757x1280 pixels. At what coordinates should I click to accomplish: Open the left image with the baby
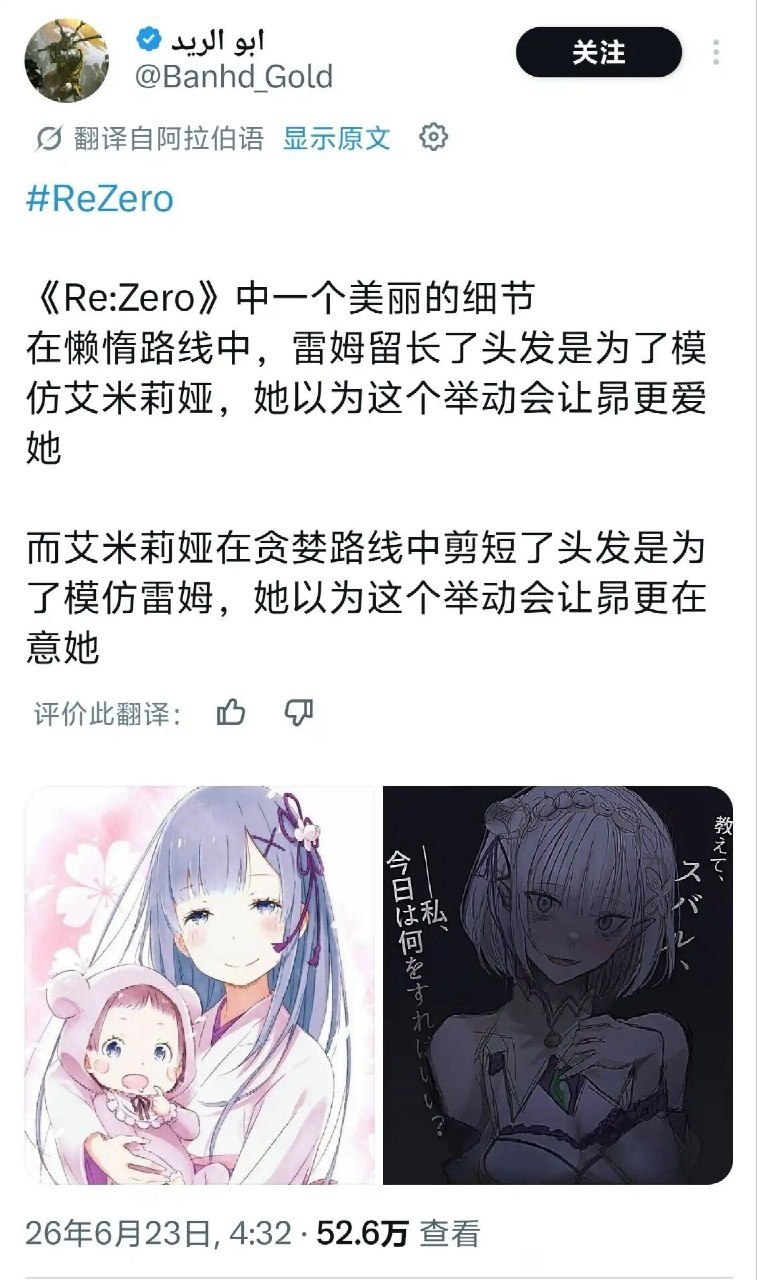[200, 985]
